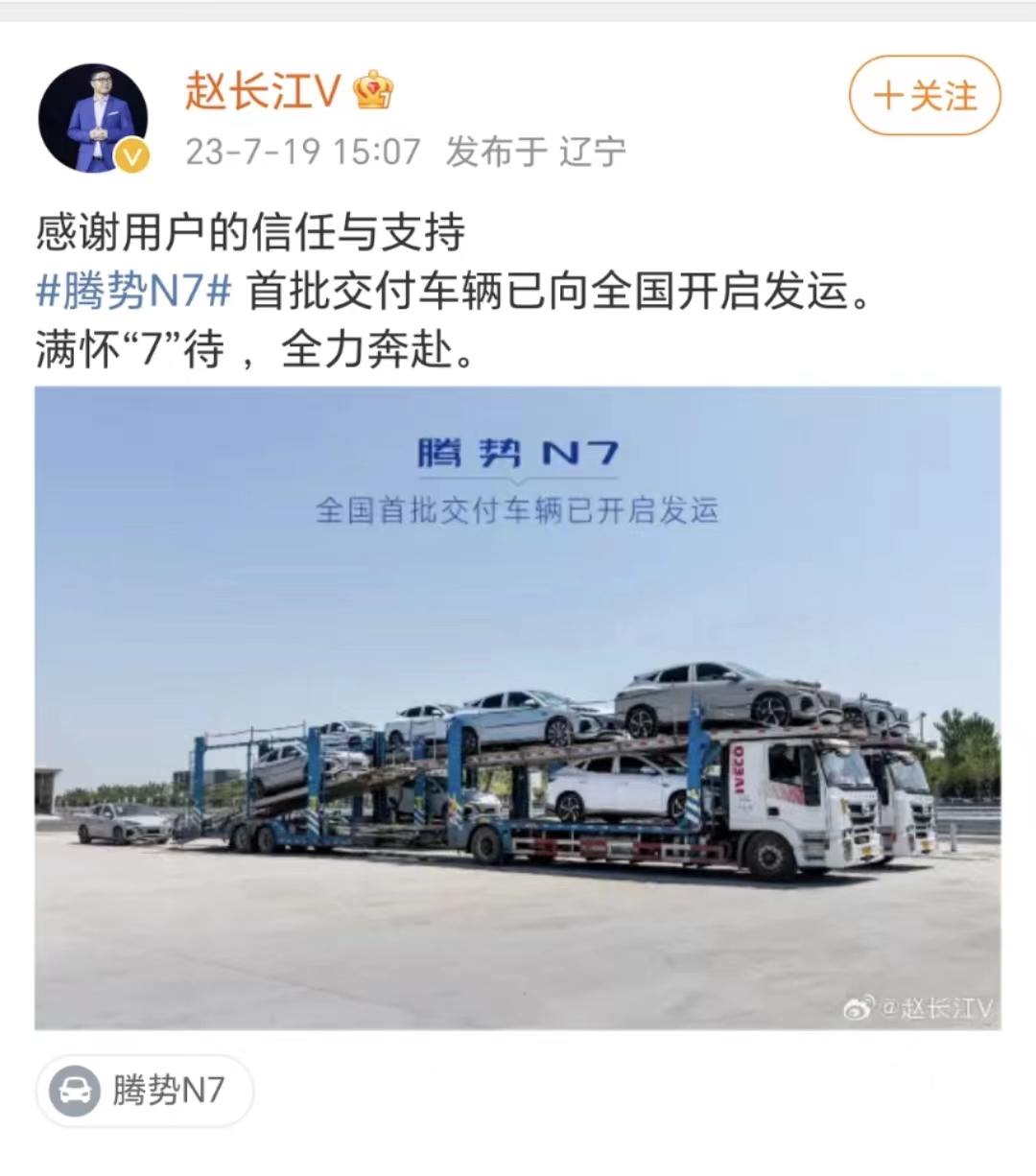View the 腾势N7 delivery photo

[517, 708]
